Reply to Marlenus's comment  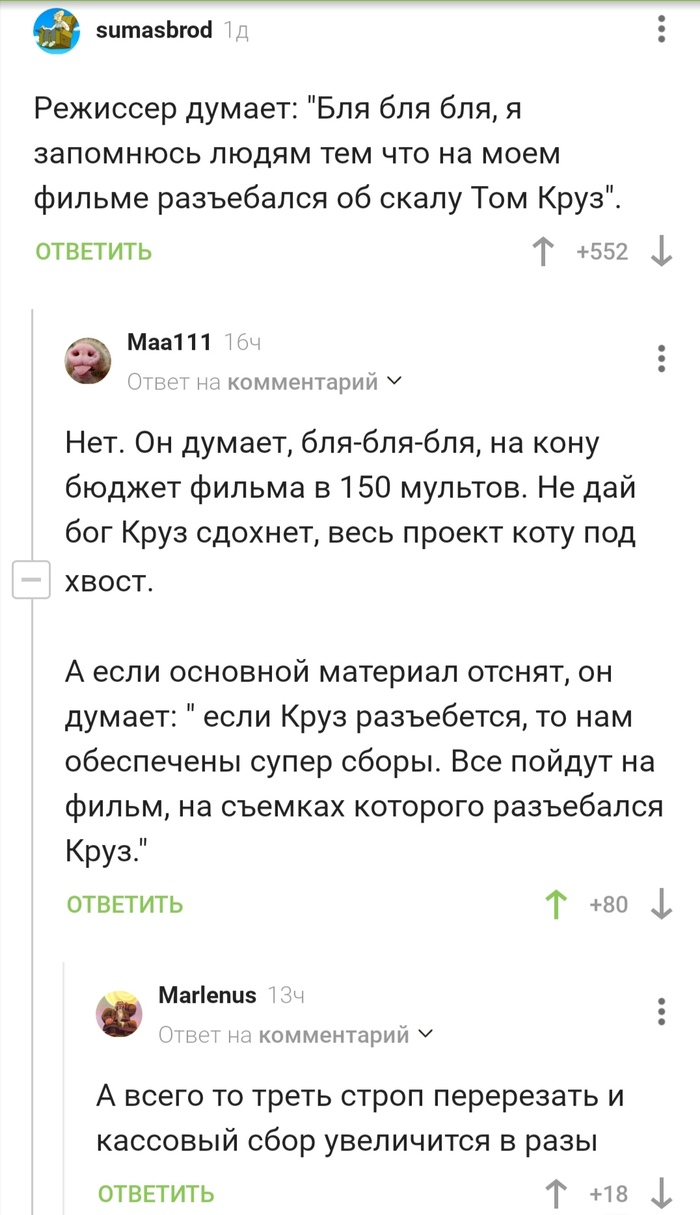coord(156,1193)
